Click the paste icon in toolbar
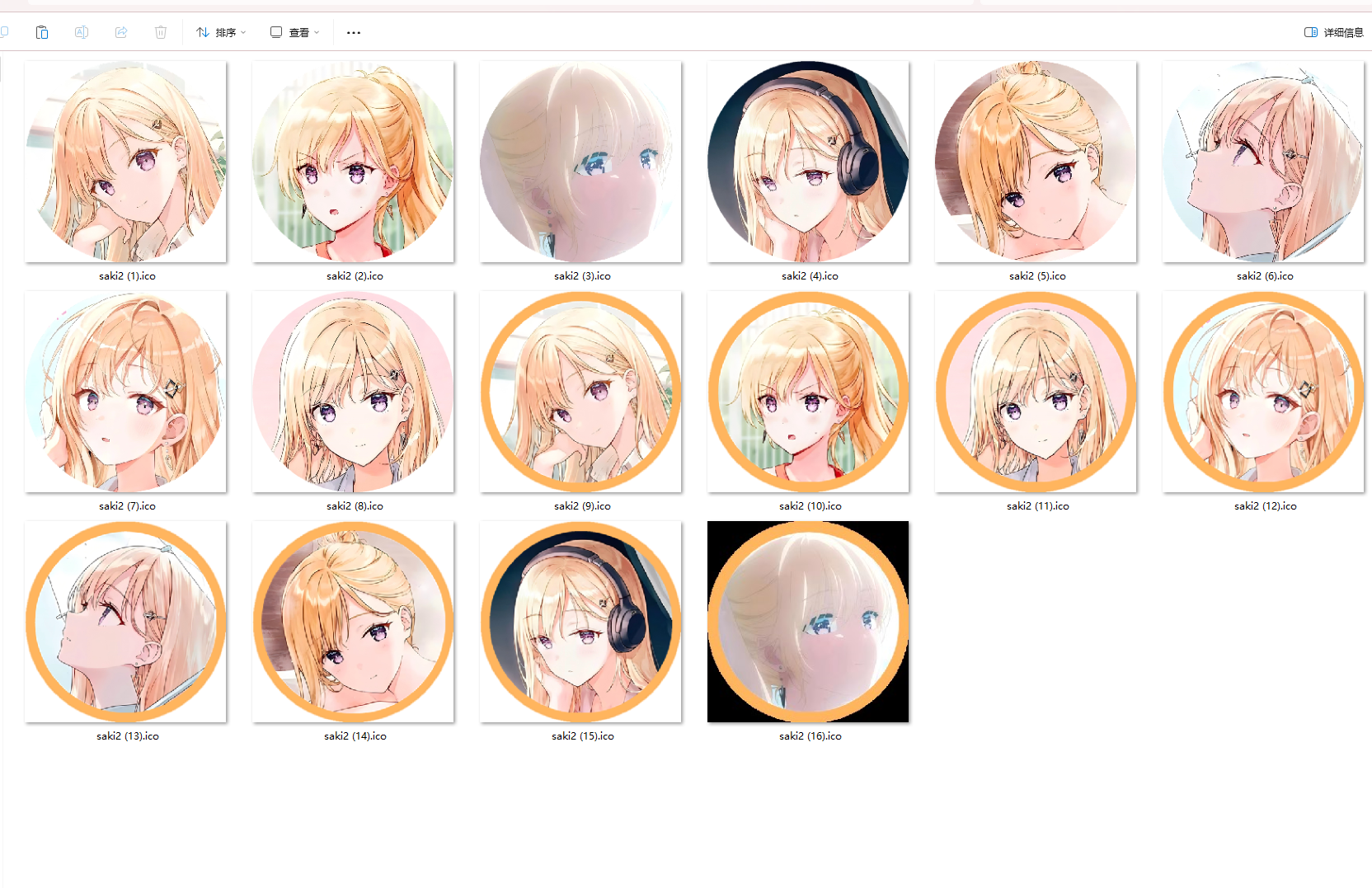The height and width of the screenshot is (888, 1372). pos(42,32)
